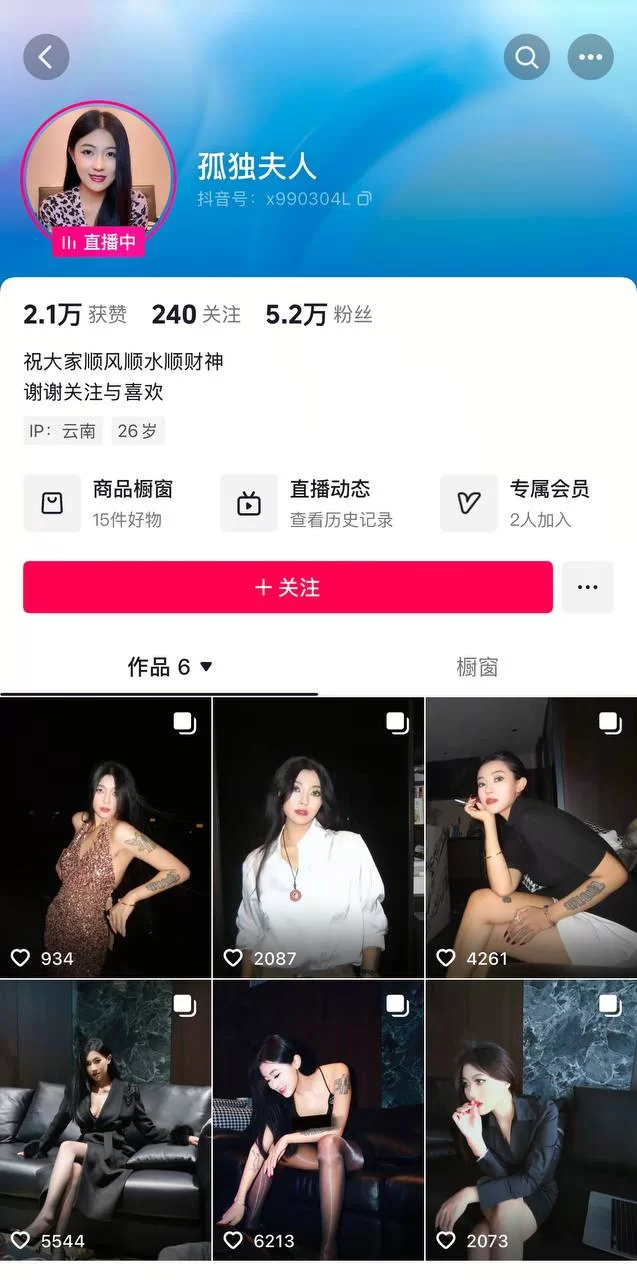The image size is (637, 1280).
Task: Open the post with 2087 likes
Action: click(318, 837)
